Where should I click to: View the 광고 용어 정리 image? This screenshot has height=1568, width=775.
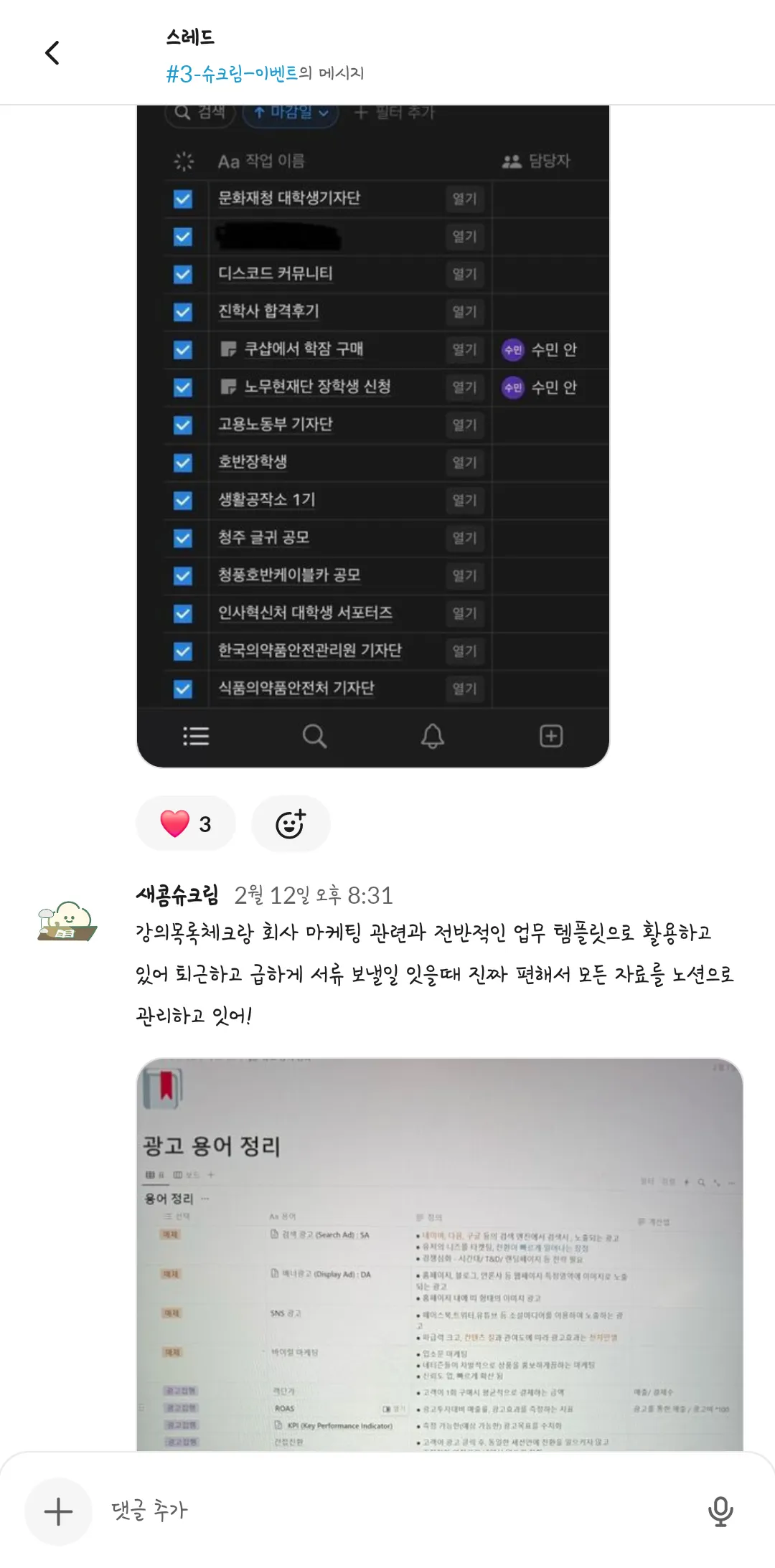(x=439, y=1254)
